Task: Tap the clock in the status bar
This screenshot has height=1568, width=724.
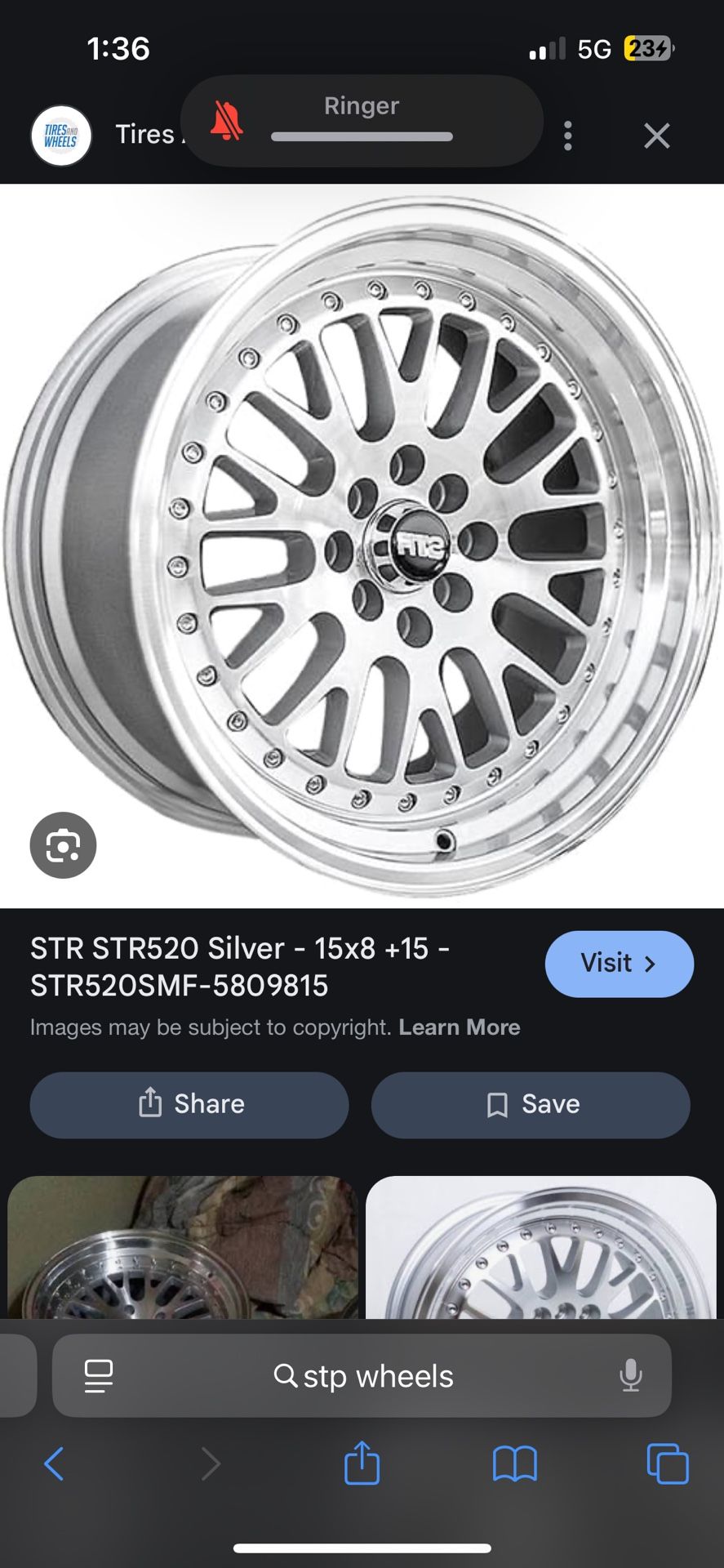Action: (119, 49)
